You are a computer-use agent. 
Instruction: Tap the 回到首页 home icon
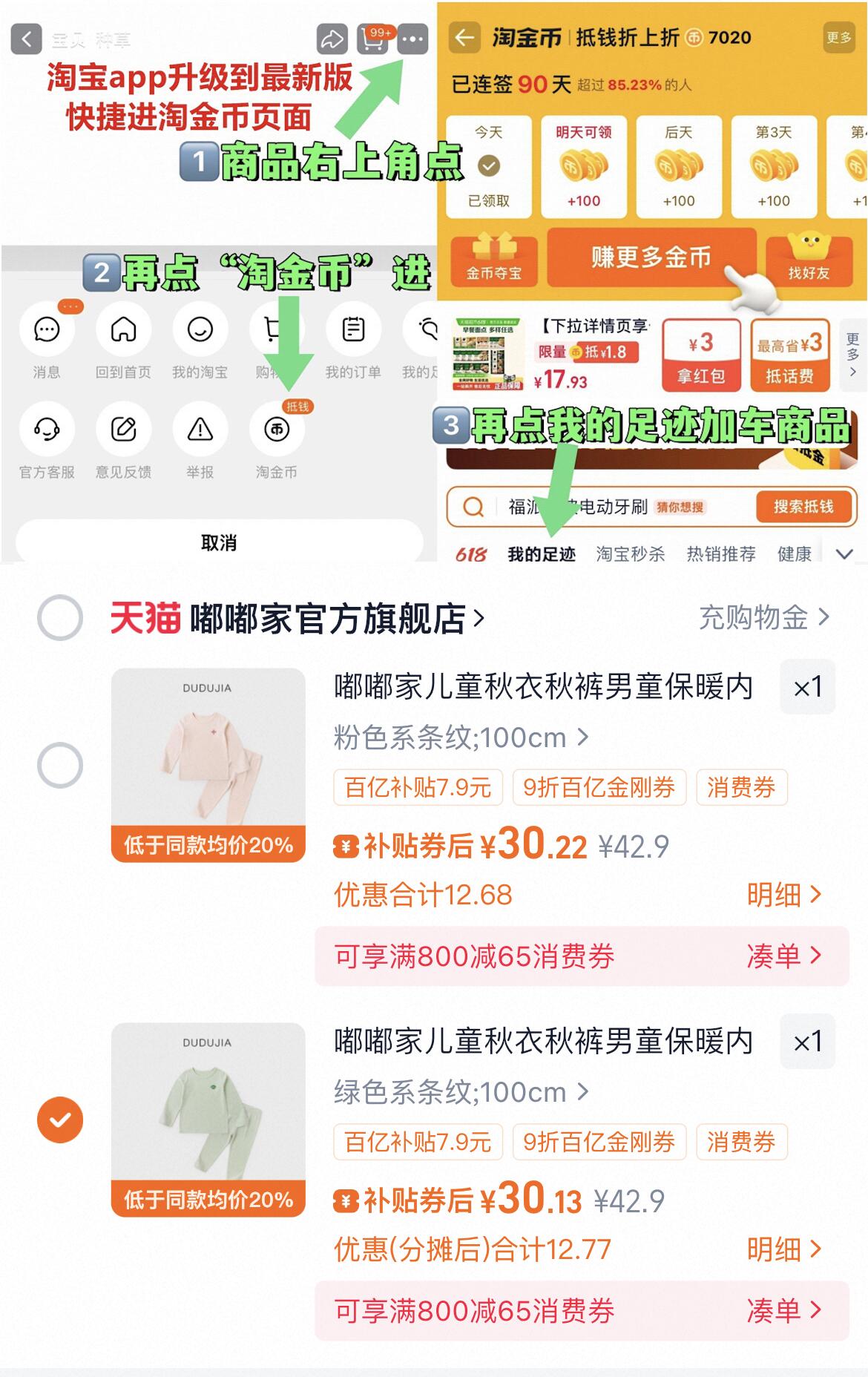tap(124, 331)
